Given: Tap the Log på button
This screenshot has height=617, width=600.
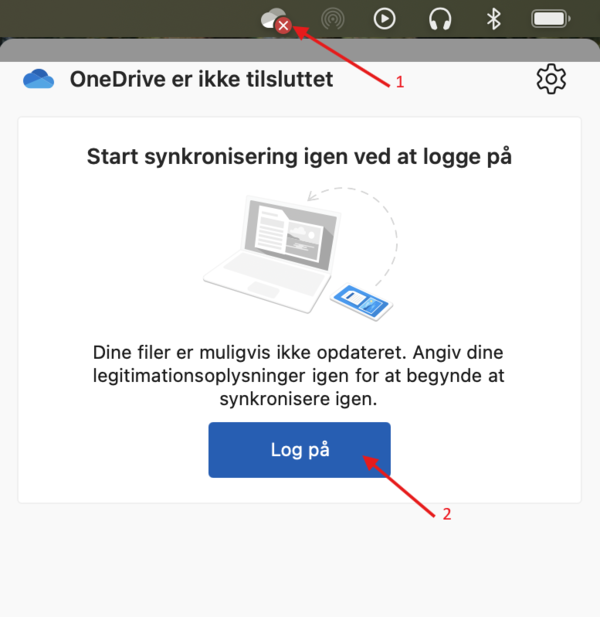Looking at the screenshot, I should tap(299, 450).
